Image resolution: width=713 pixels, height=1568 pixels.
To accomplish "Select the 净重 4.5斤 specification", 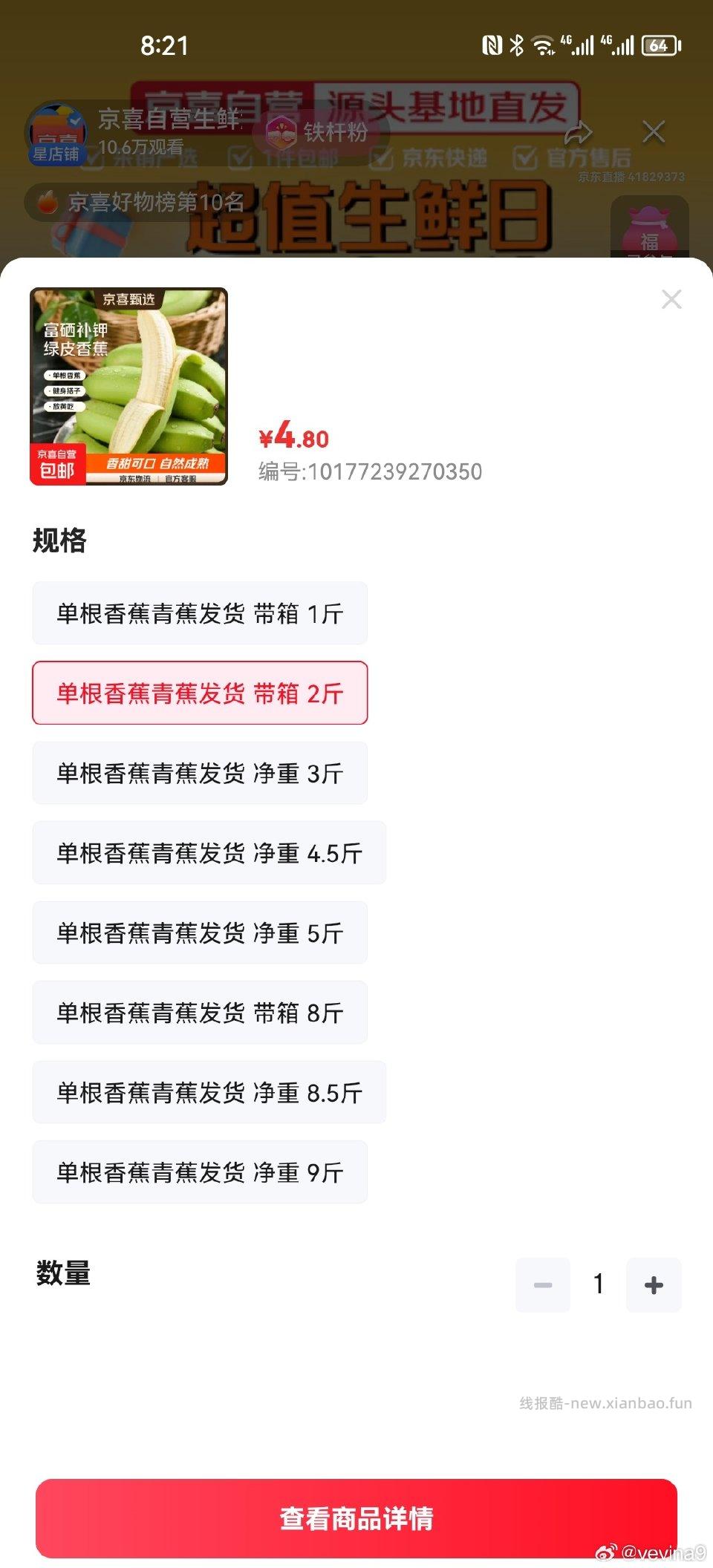I will click(x=208, y=853).
